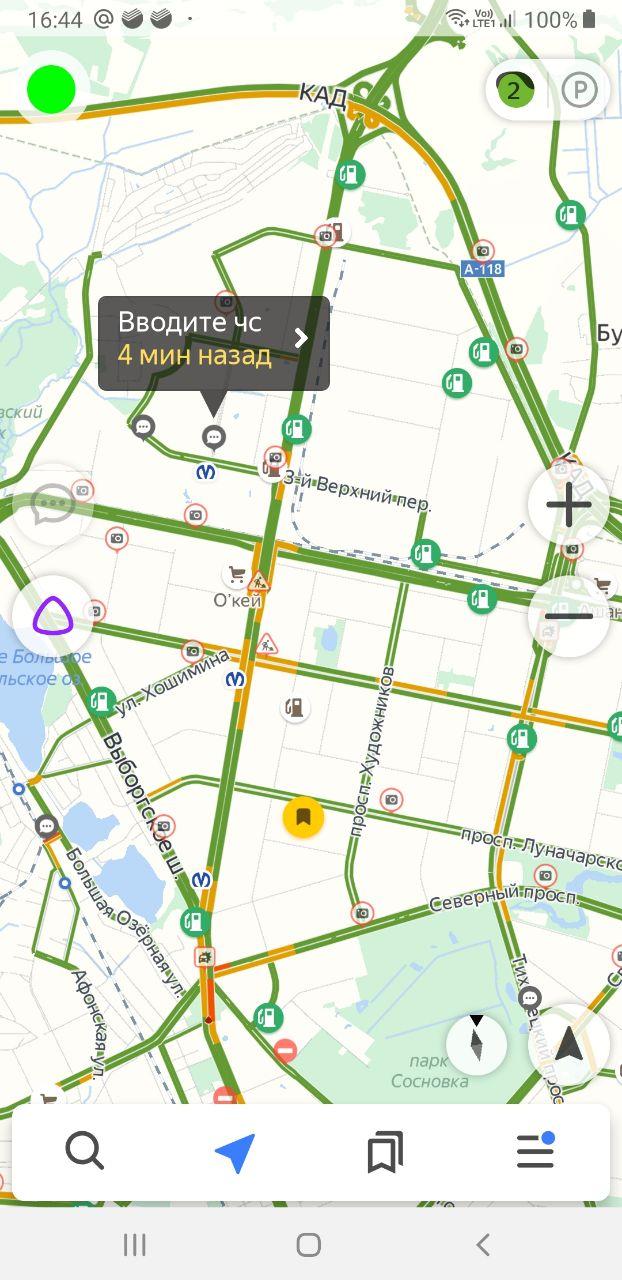
Task: Tap the green circle button in top corner
Action: pyautogui.click(x=51, y=89)
